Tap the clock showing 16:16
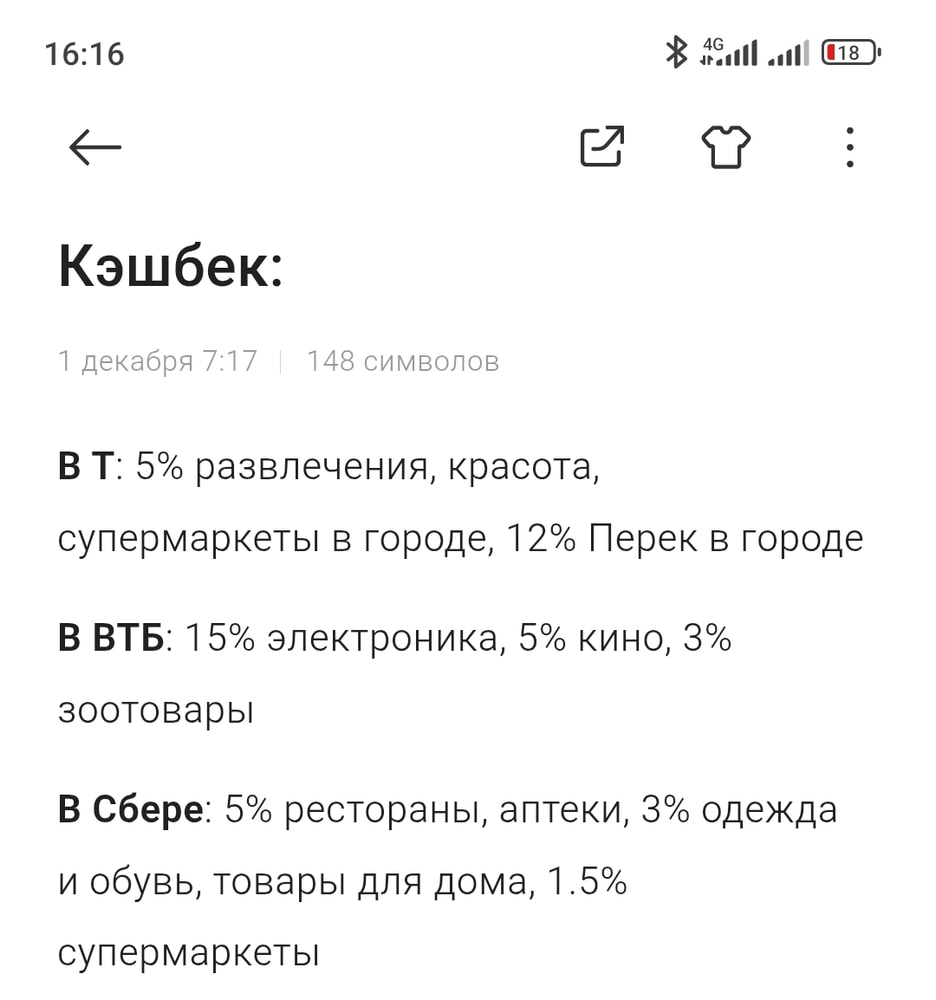This screenshot has width=936, height=1000. (x=85, y=54)
